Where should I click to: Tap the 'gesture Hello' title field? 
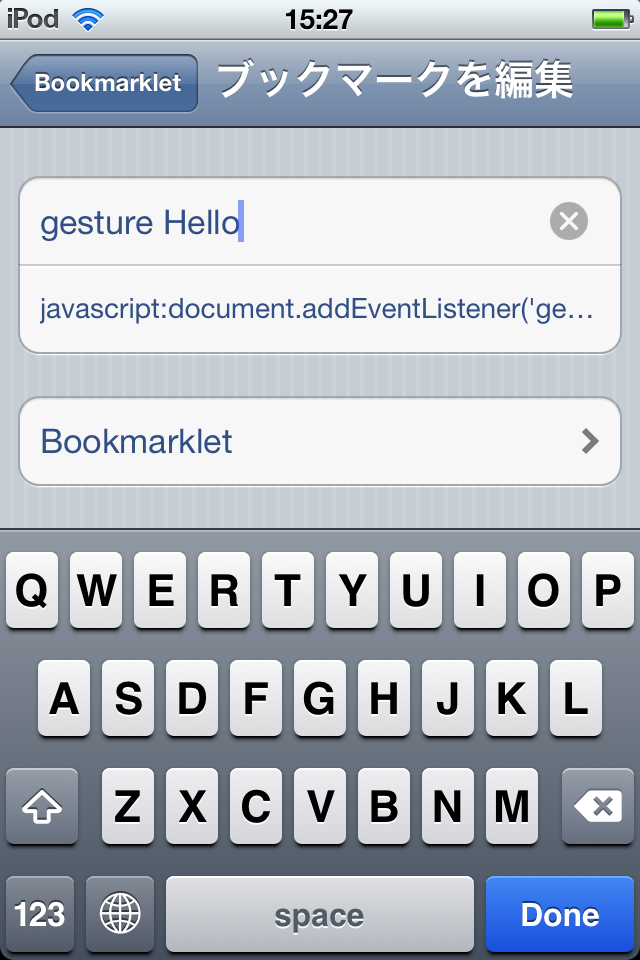click(280, 222)
